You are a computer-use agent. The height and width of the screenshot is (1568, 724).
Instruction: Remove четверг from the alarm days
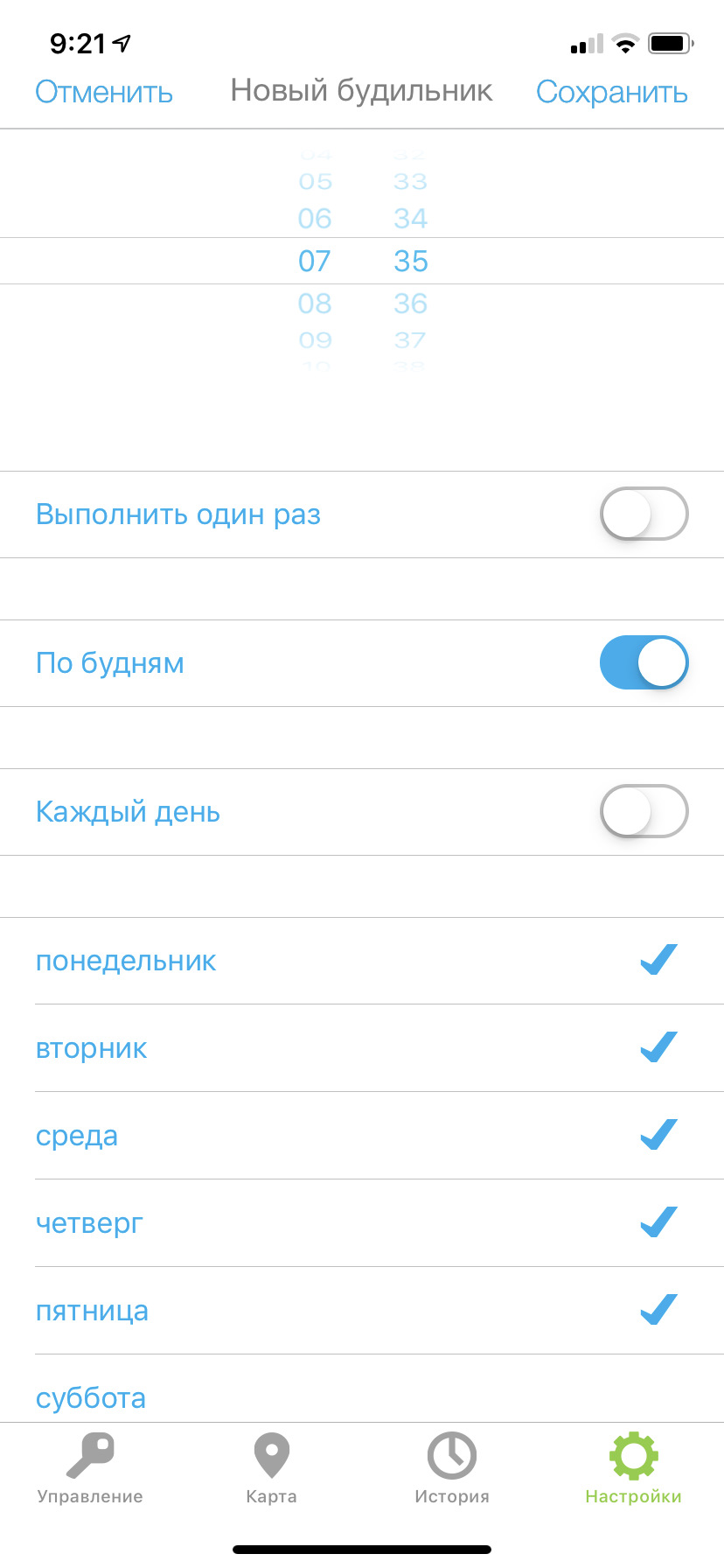(362, 1223)
